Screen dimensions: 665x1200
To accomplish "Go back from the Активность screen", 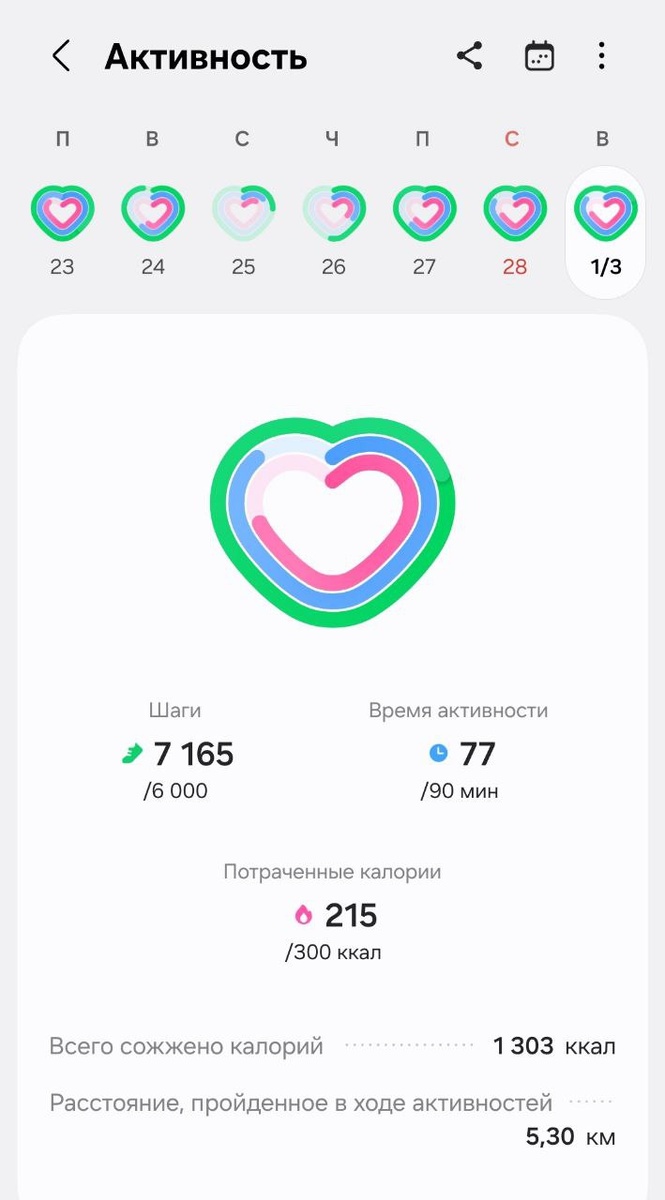I will (61, 57).
